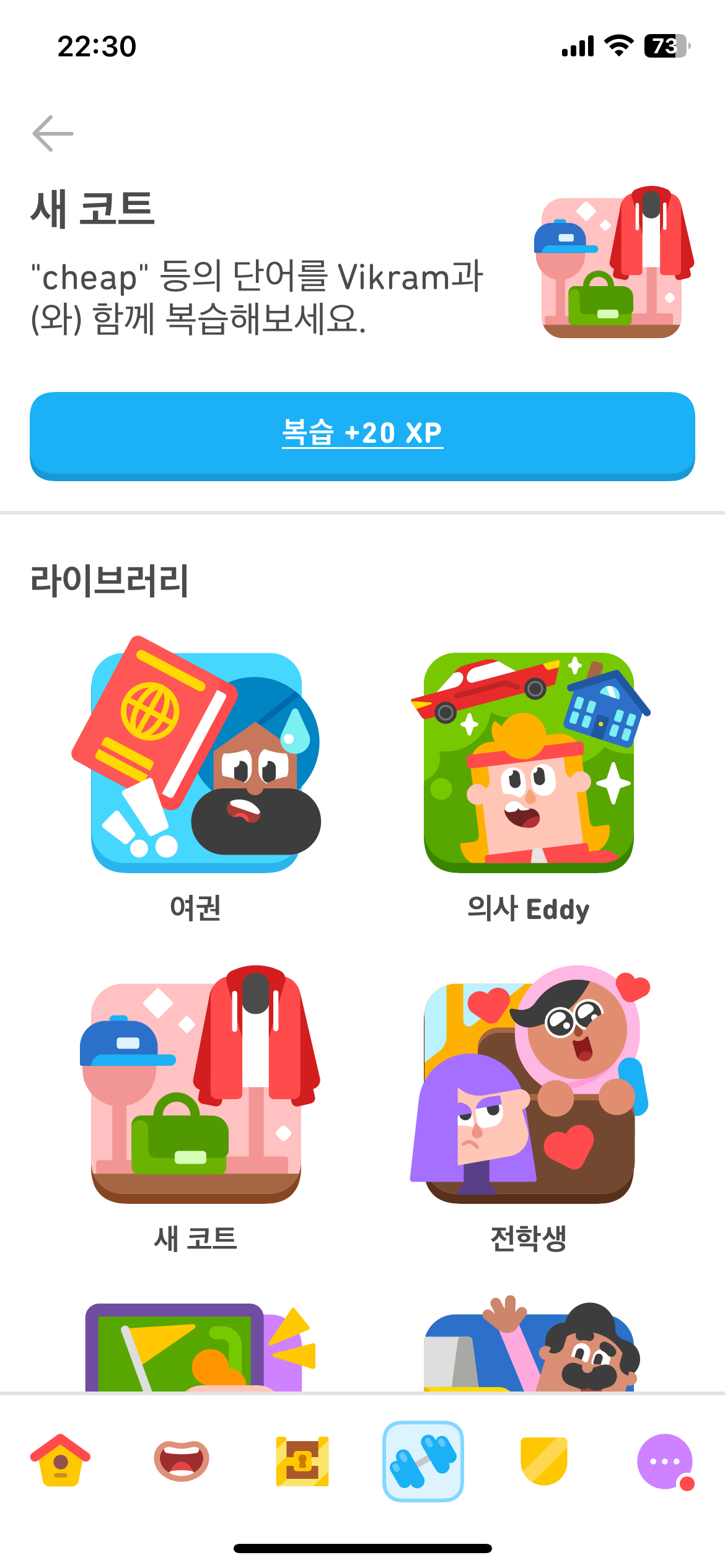Tap the battery indicator showing 73
Screen dimensions: 725x1568
point(668,45)
